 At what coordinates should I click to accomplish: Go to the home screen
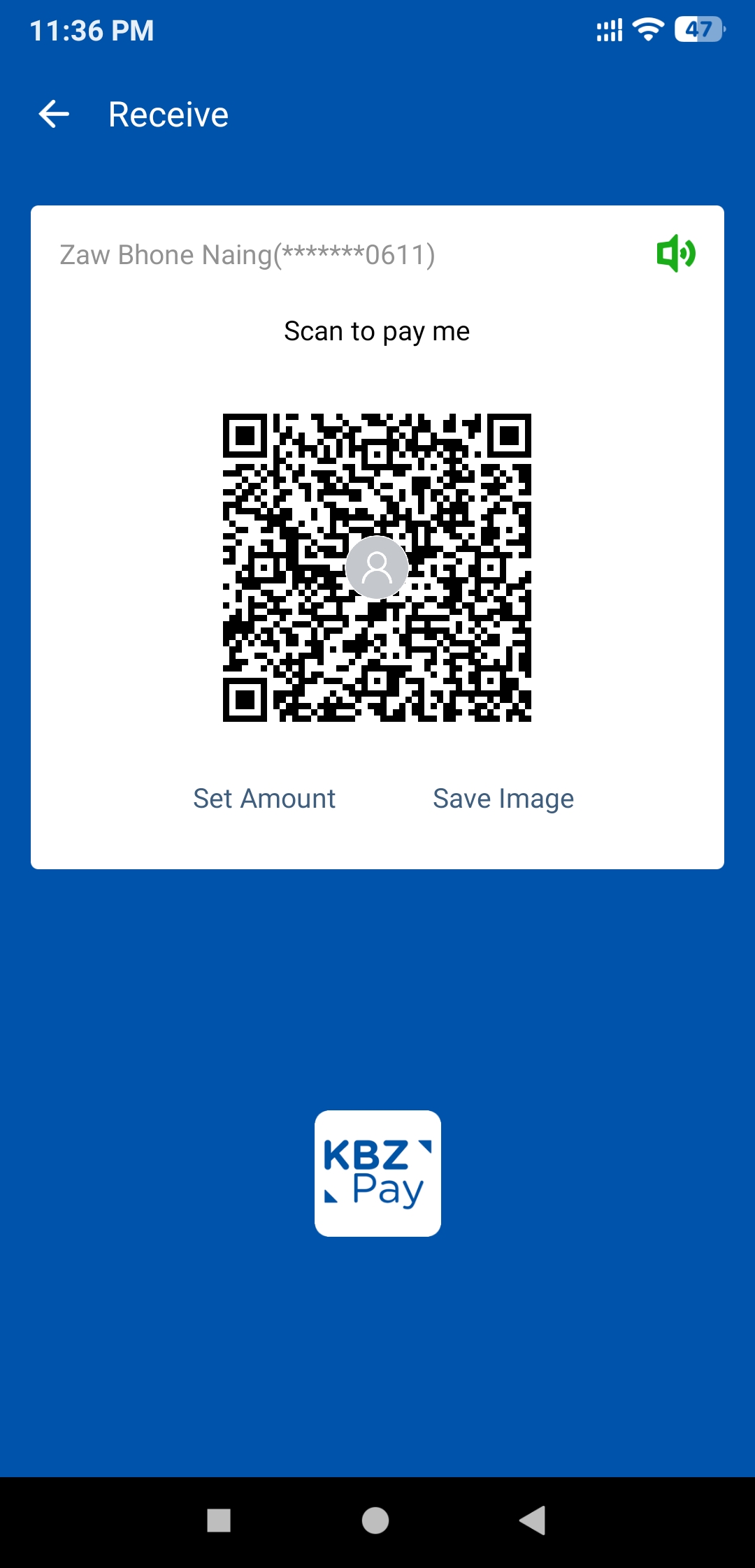coord(375,1520)
